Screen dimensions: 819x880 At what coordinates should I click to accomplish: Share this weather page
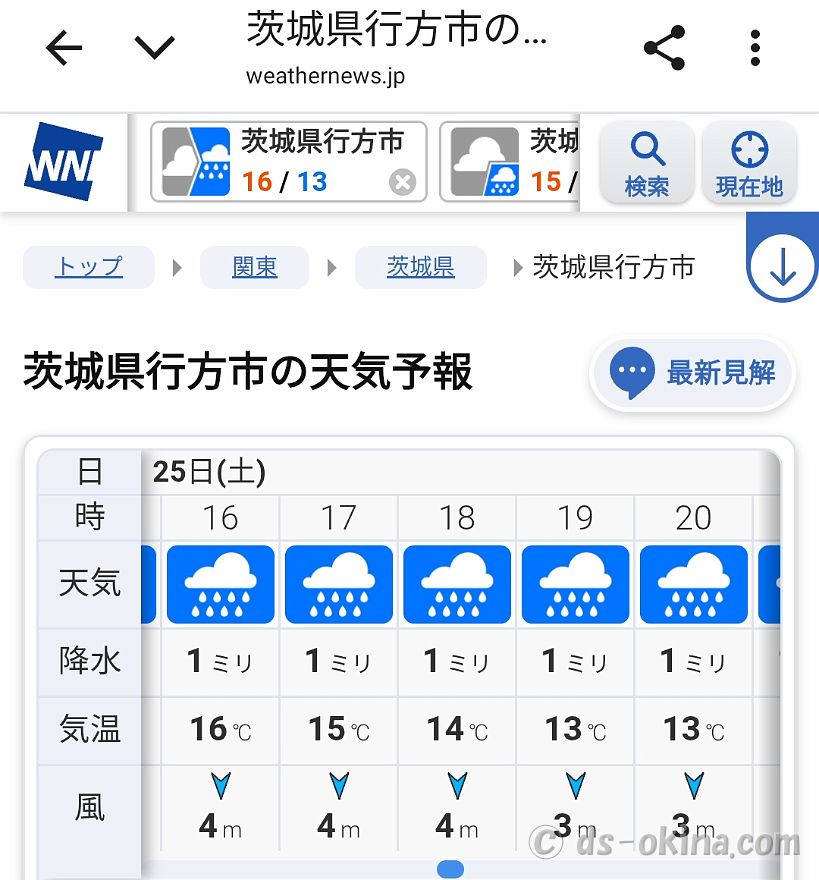(664, 48)
